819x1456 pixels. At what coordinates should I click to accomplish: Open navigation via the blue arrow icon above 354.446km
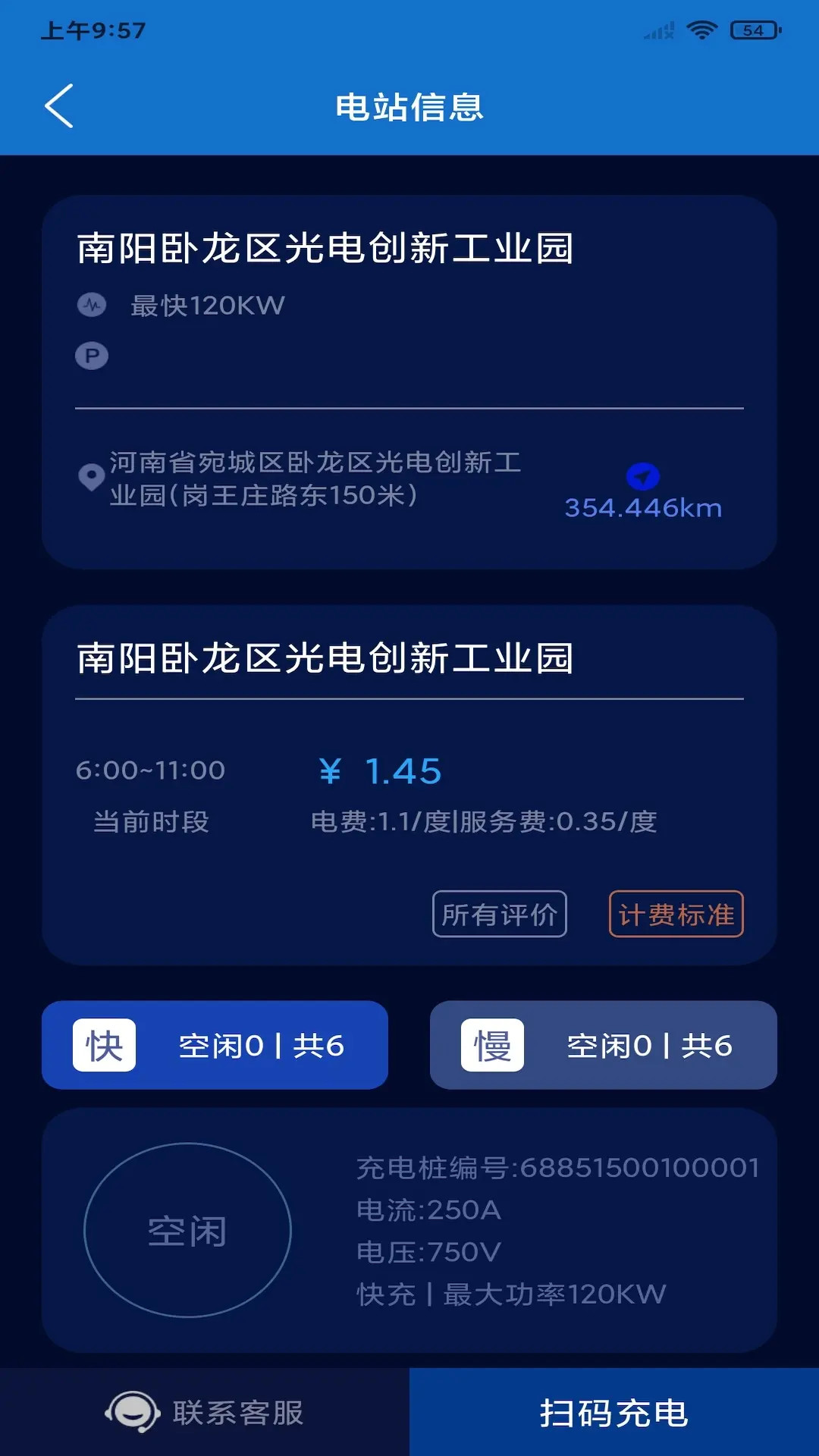(x=642, y=478)
